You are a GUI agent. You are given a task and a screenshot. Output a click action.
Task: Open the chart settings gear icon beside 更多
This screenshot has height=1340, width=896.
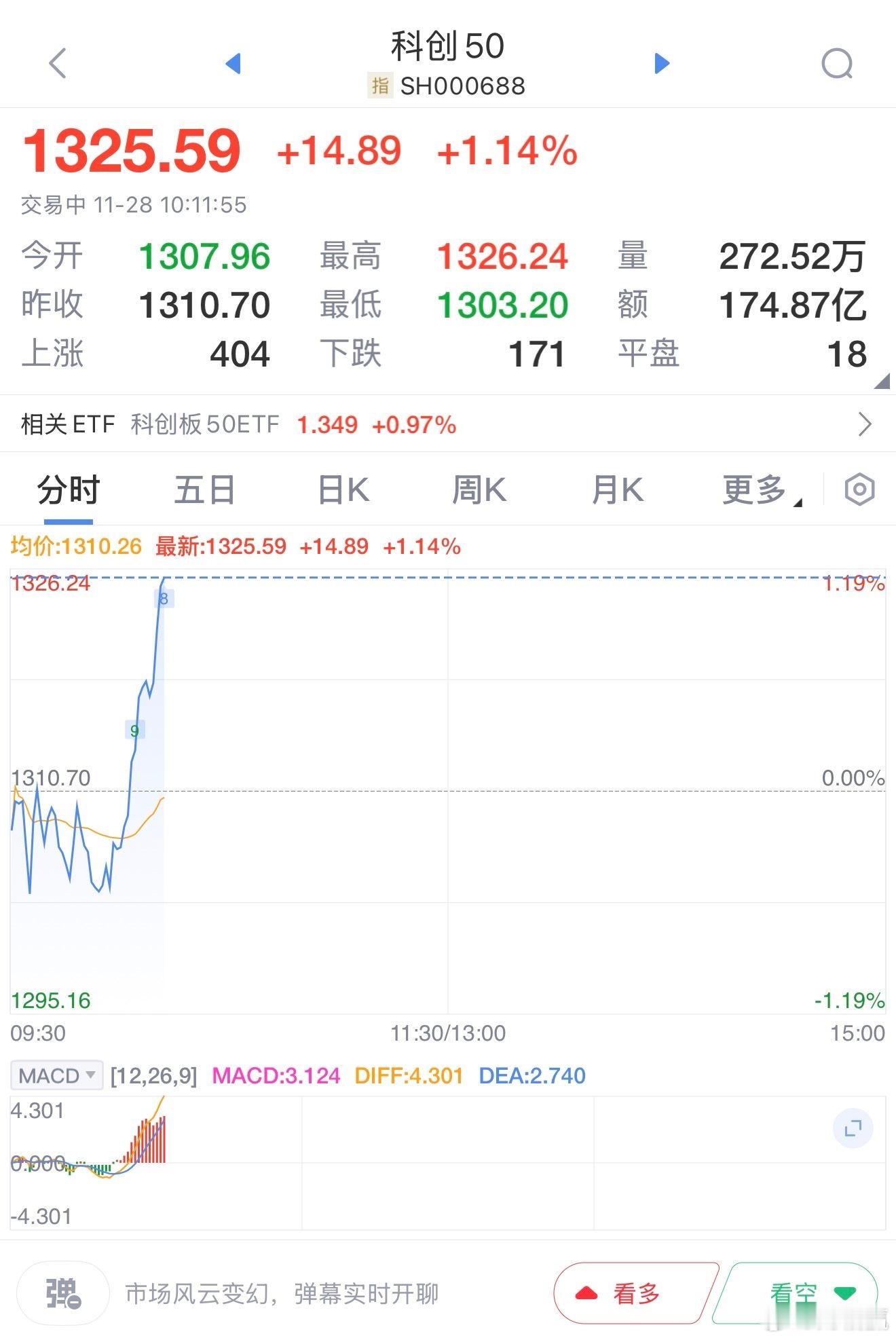click(859, 488)
